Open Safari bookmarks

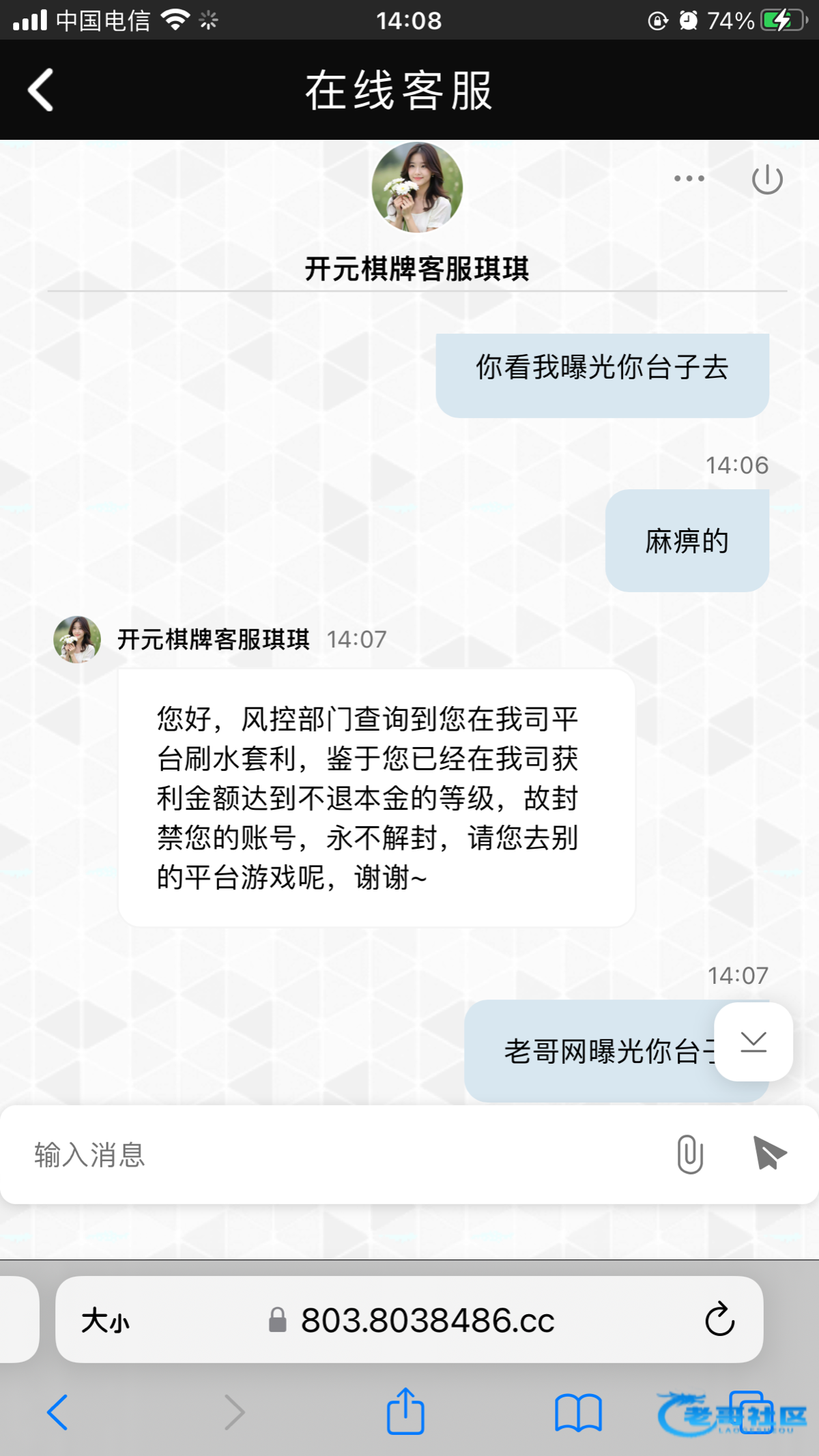tap(578, 1412)
